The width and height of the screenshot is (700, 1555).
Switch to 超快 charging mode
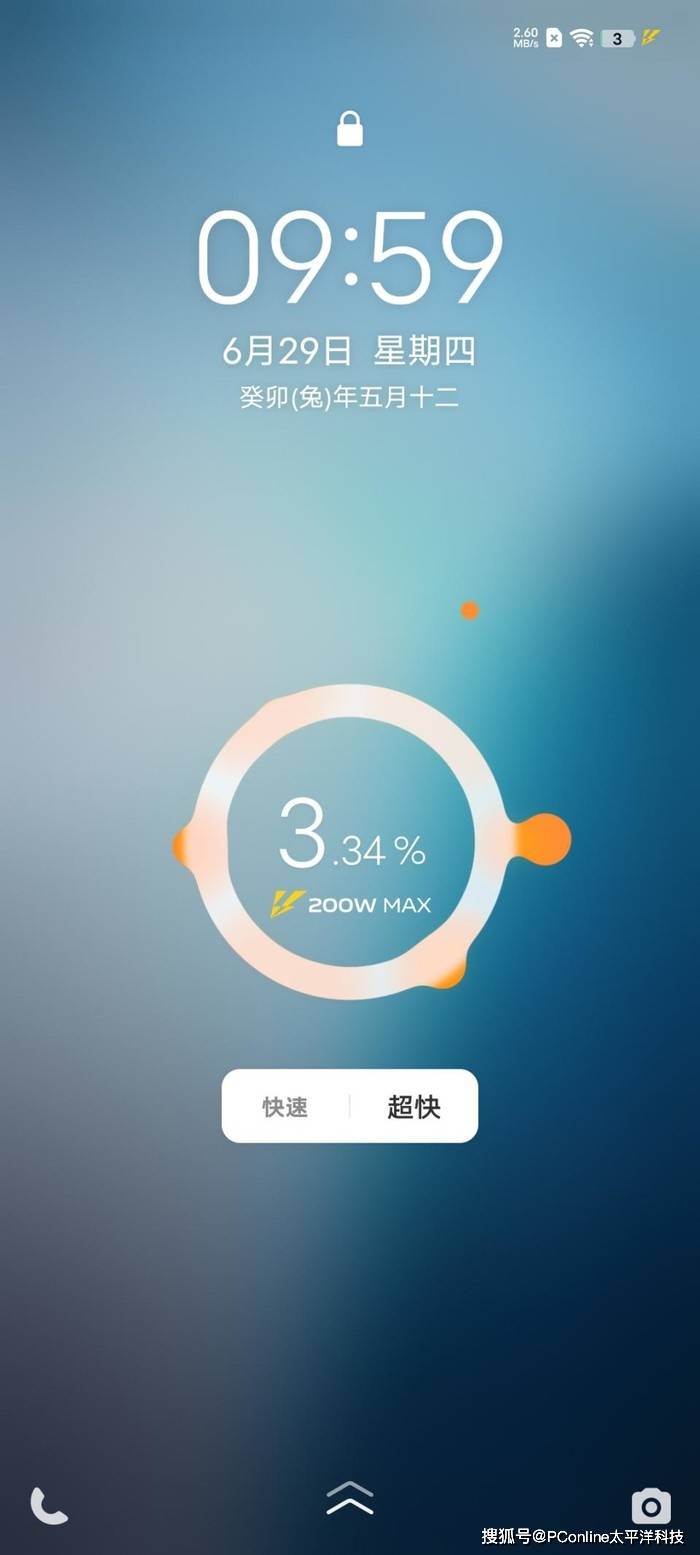click(414, 1107)
